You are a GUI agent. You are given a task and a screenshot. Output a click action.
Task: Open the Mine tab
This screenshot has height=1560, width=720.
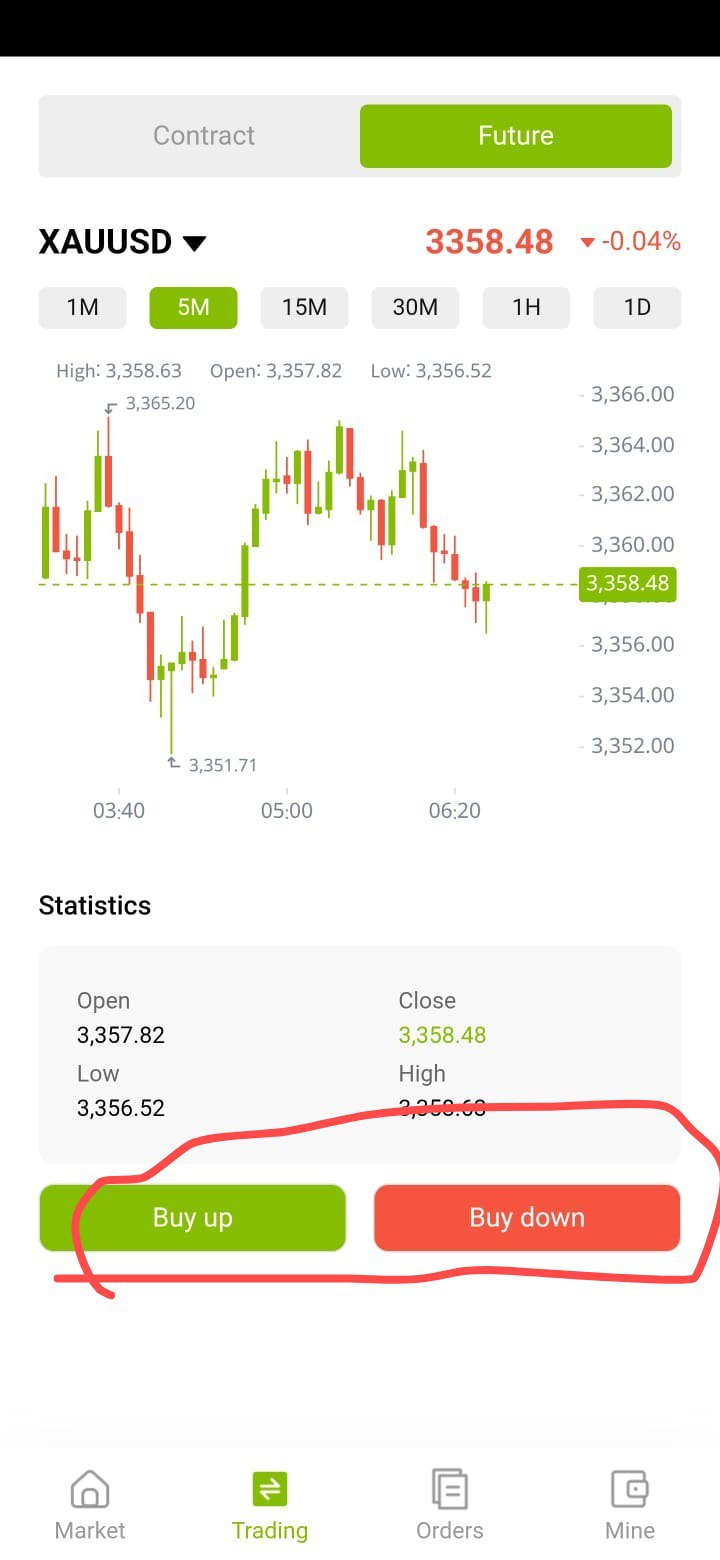(x=630, y=1505)
